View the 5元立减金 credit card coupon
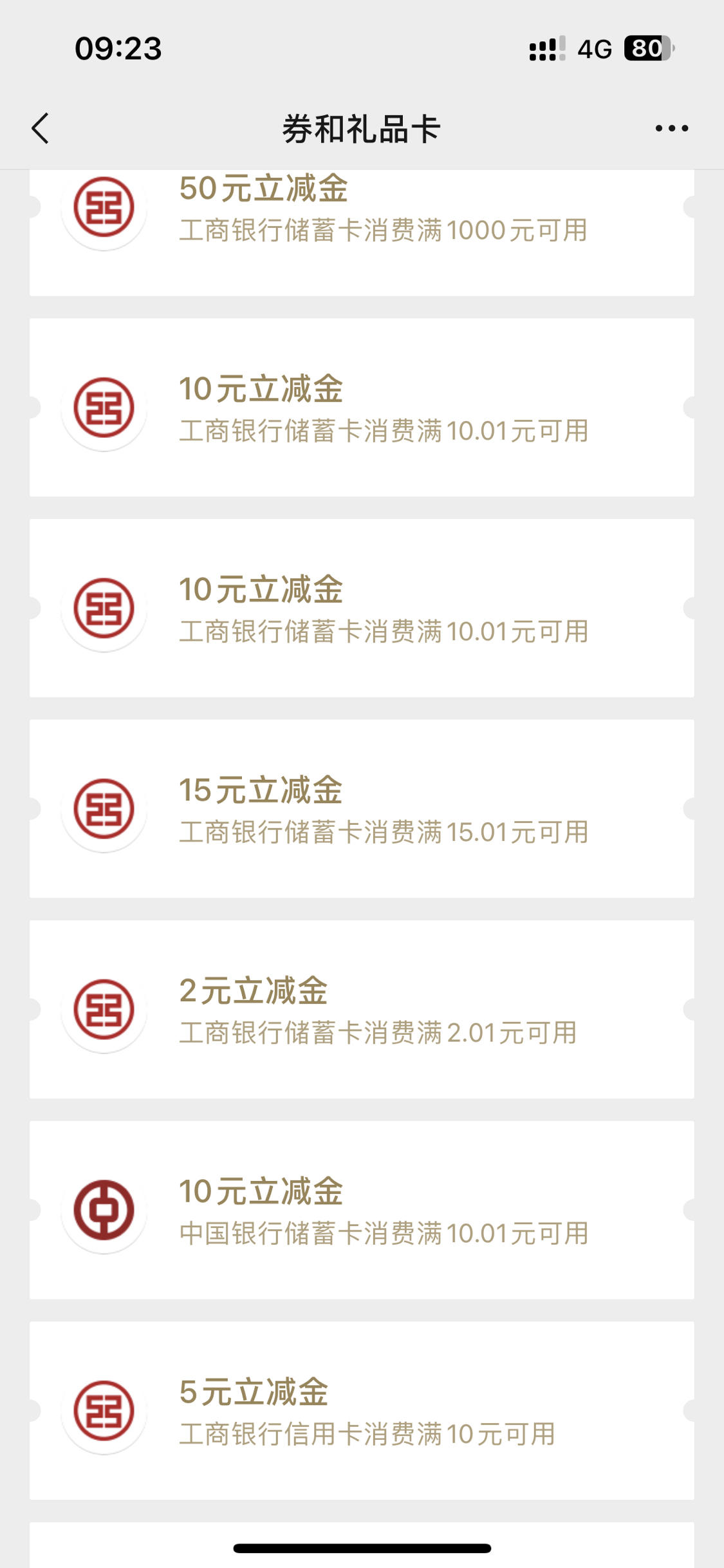The height and width of the screenshot is (1568, 724). coord(362,1410)
